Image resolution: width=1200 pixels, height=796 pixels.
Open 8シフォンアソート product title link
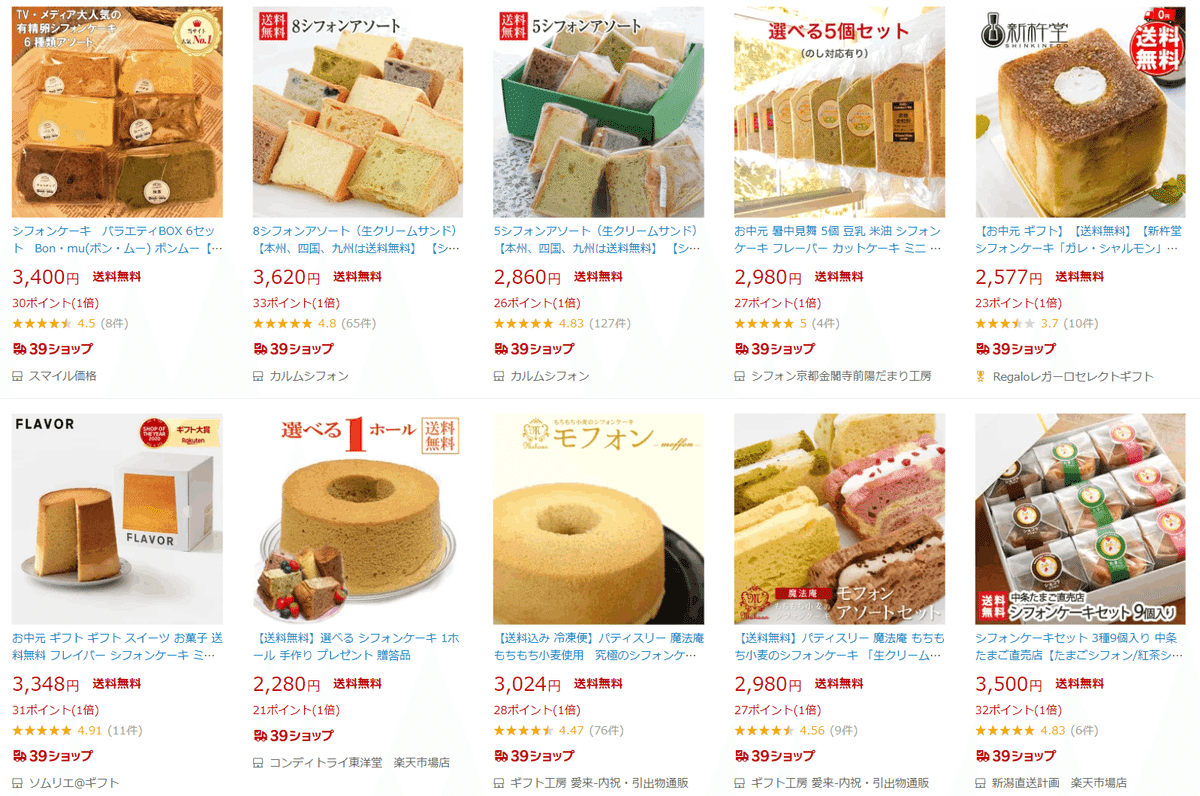(356, 239)
